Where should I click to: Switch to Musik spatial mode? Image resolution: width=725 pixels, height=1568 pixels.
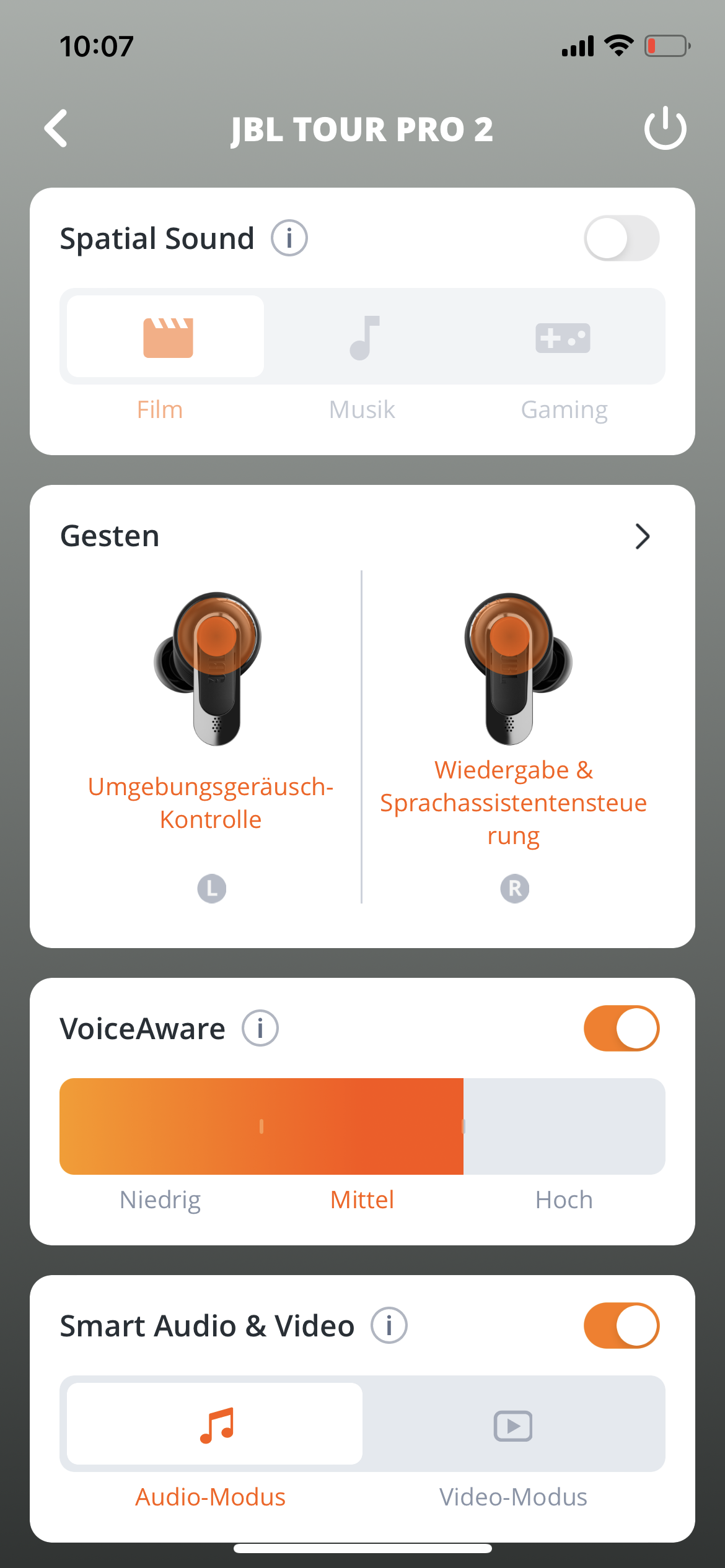click(x=362, y=338)
